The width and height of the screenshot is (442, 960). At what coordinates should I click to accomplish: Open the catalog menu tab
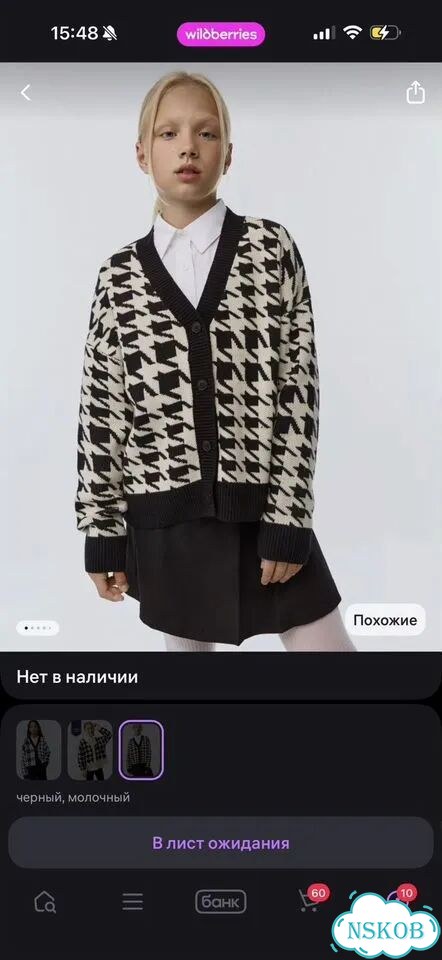[x=132, y=902]
